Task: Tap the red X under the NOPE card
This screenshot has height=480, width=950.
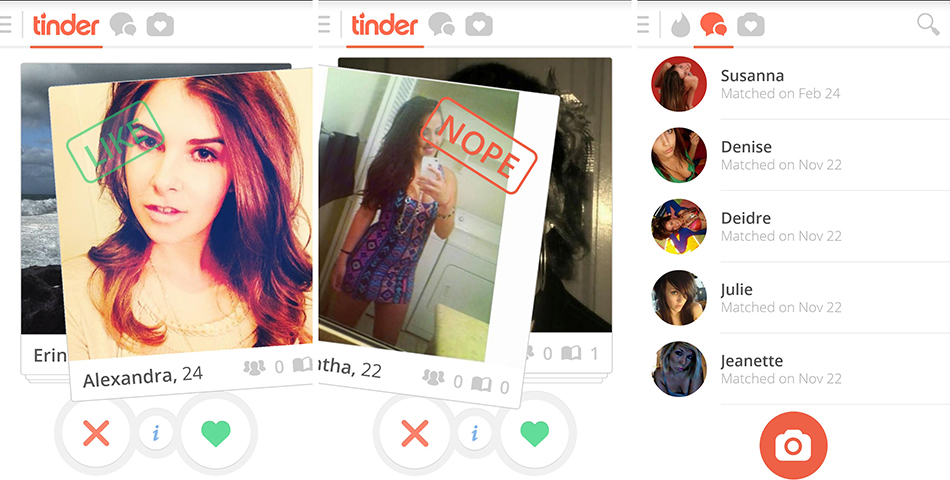Action: 414,433
